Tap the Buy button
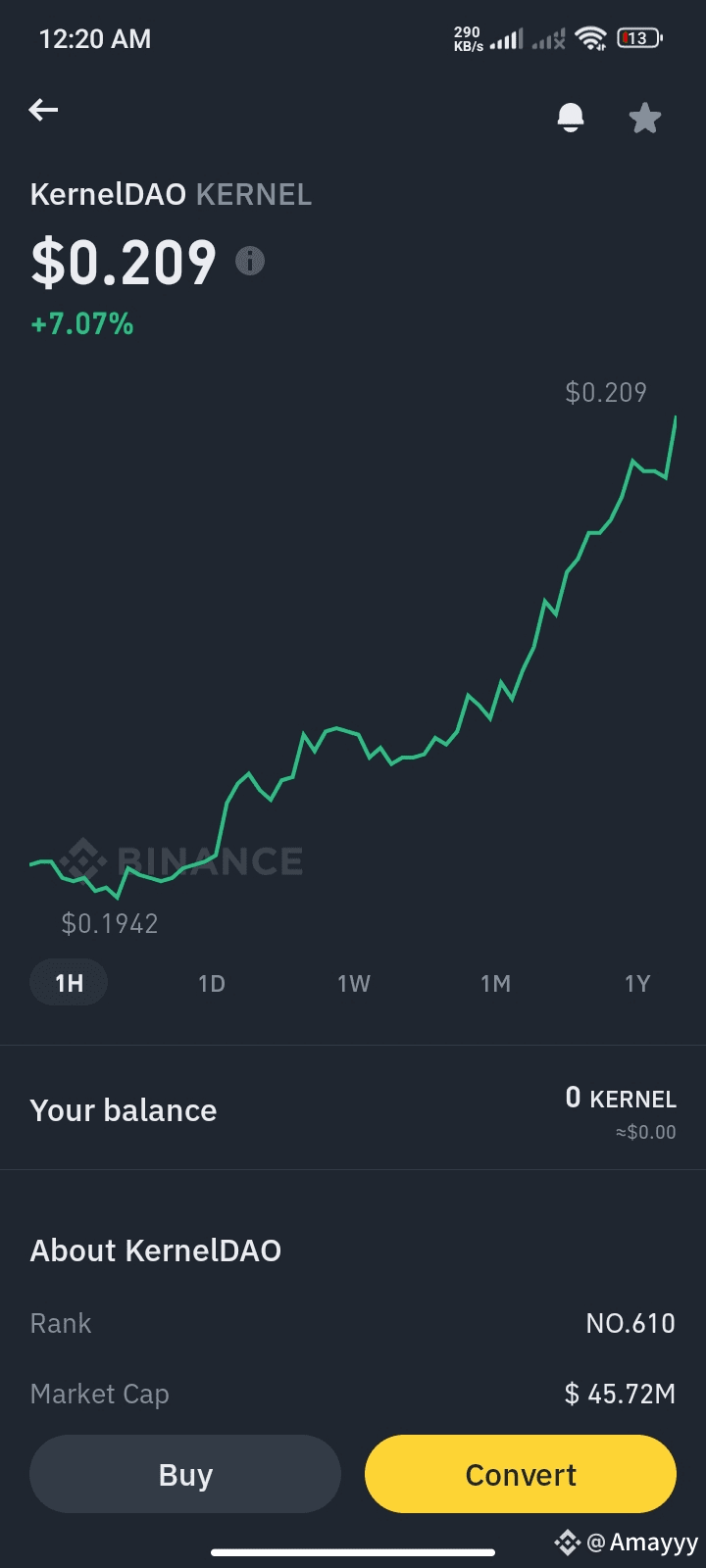Viewport: 706px width, 1568px height. [185, 1474]
